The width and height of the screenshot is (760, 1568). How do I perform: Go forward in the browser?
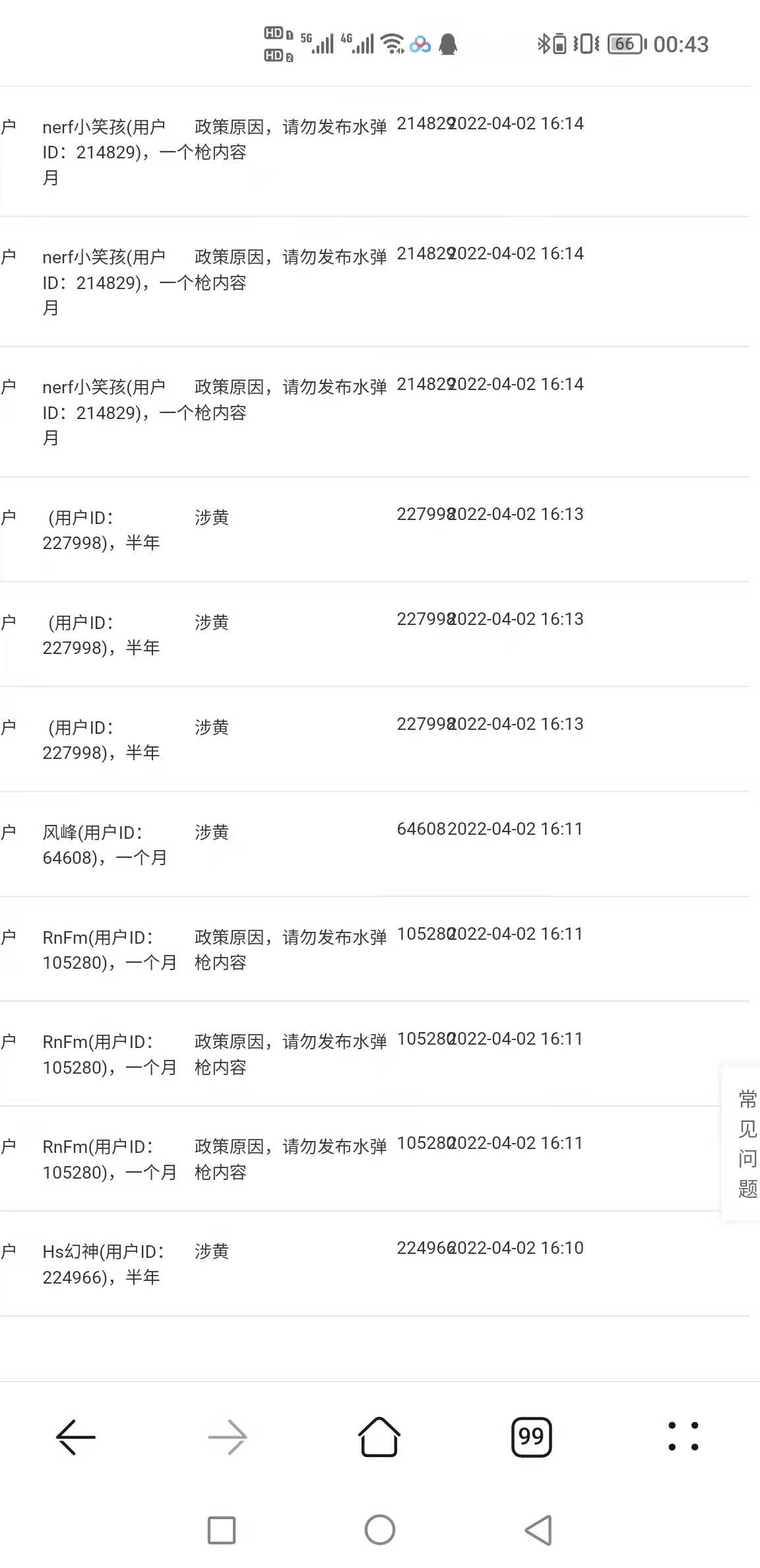(x=228, y=1437)
